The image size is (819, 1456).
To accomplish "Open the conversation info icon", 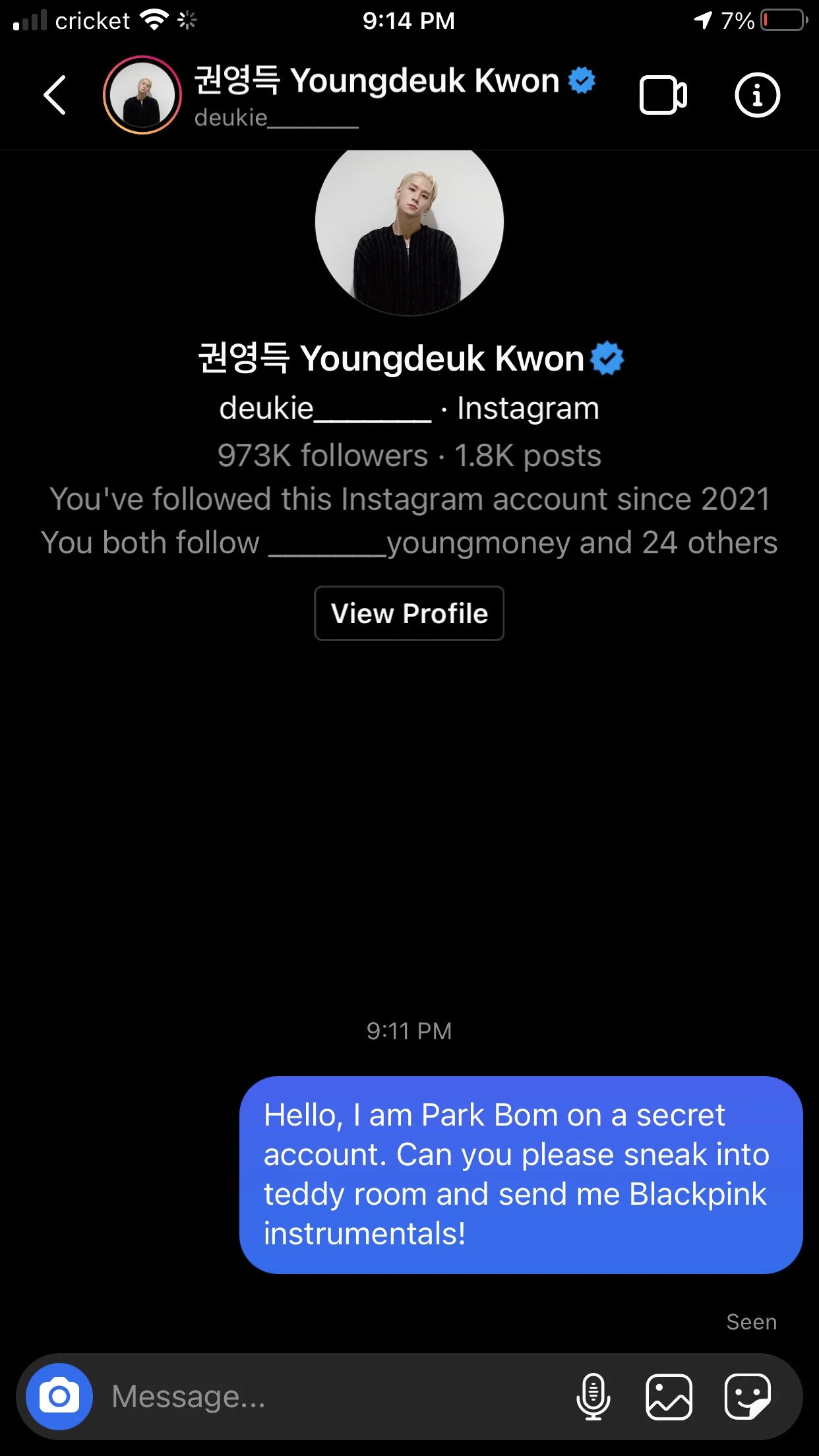I will coord(757,96).
